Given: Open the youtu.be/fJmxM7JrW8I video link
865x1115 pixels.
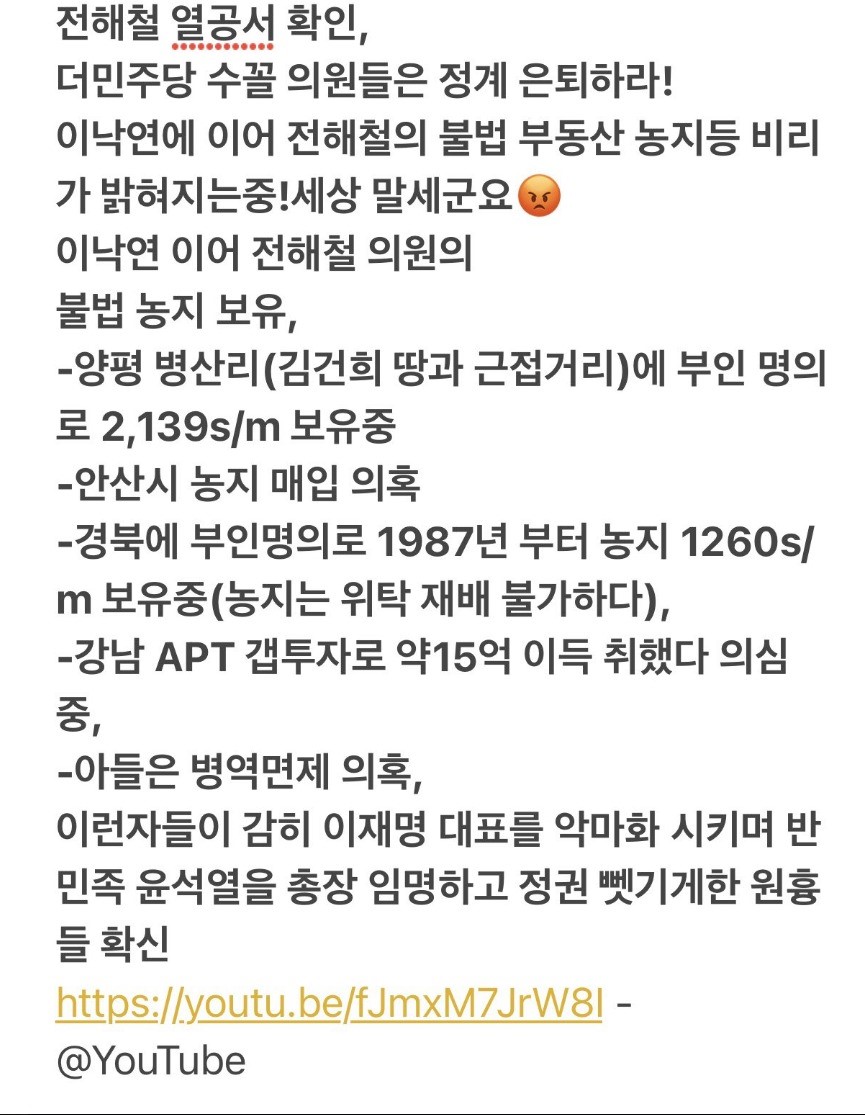Looking at the screenshot, I should click(329, 1003).
